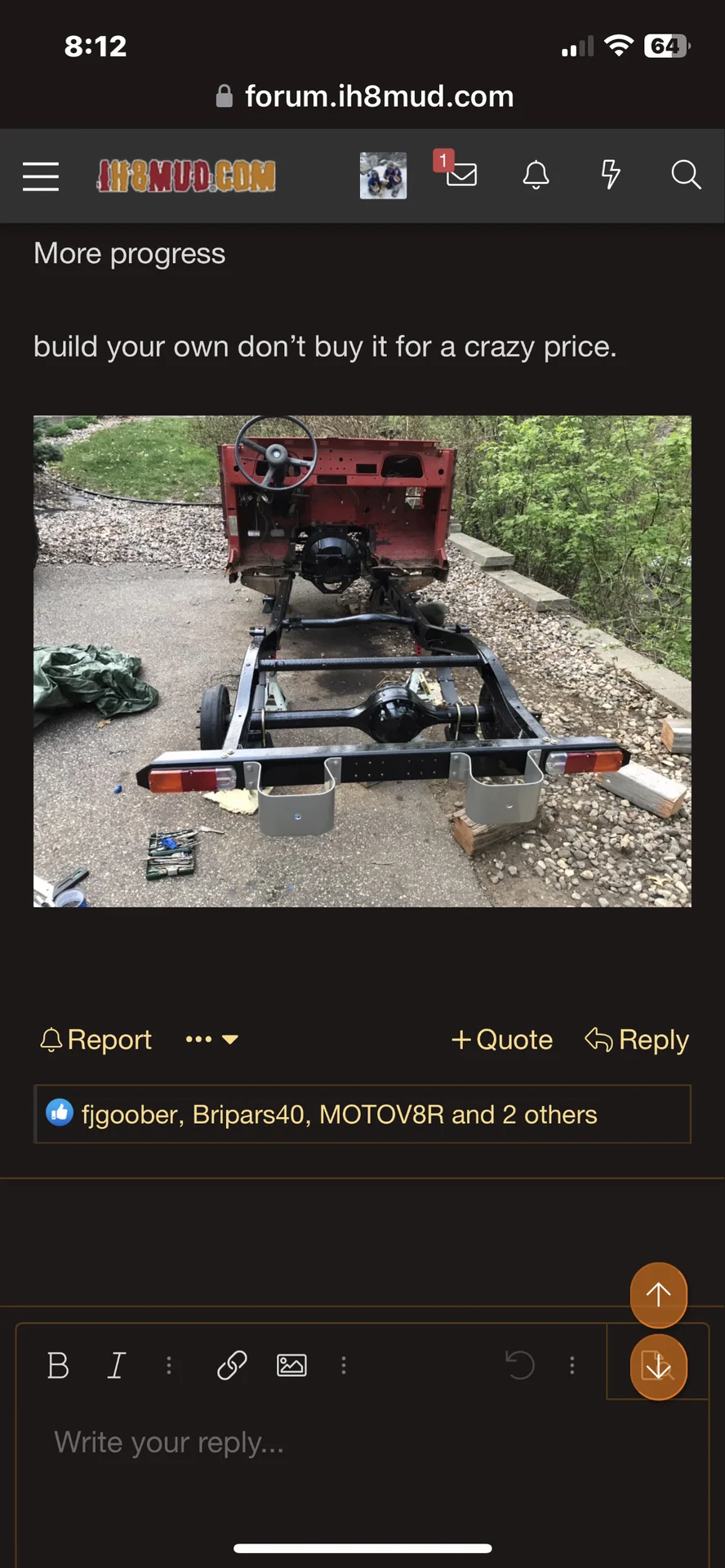725x1568 pixels.
Task: Open the frame build photo attachment
Action: tap(362, 661)
